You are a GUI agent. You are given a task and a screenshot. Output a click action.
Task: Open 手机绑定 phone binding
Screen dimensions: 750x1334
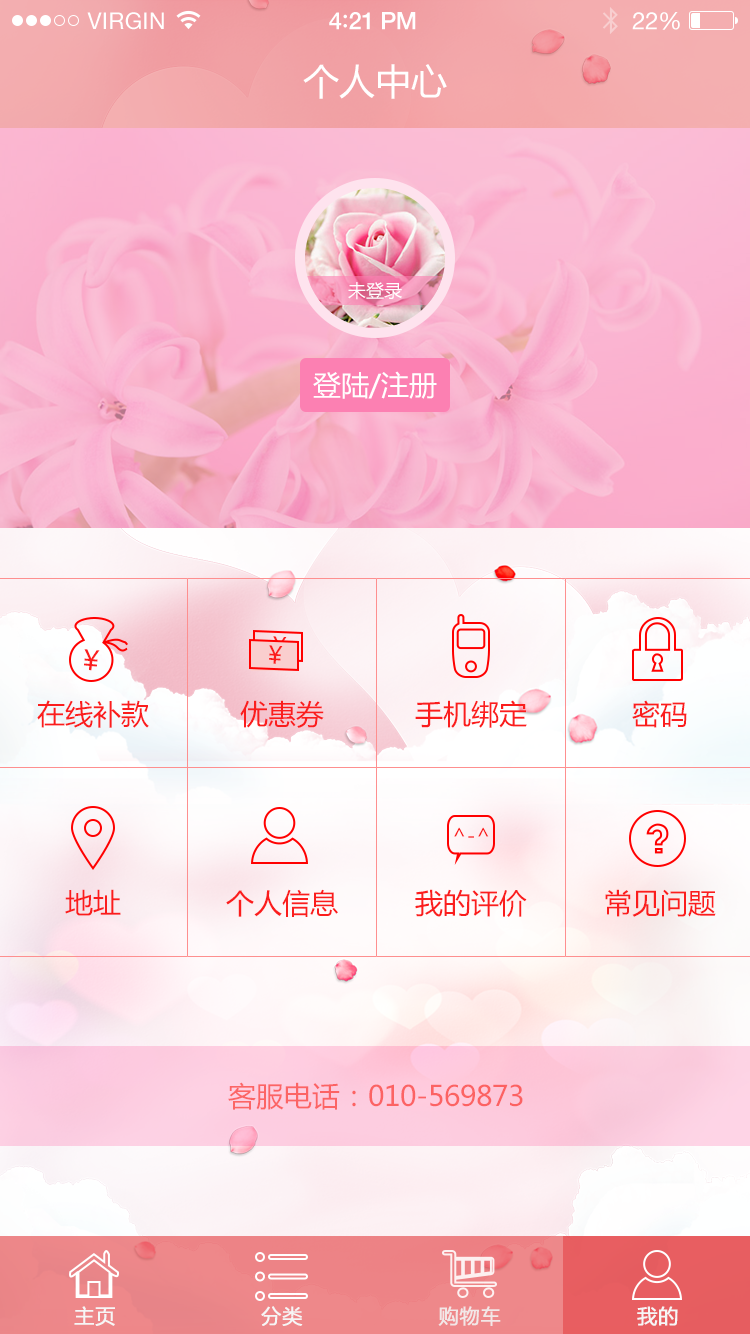471,673
